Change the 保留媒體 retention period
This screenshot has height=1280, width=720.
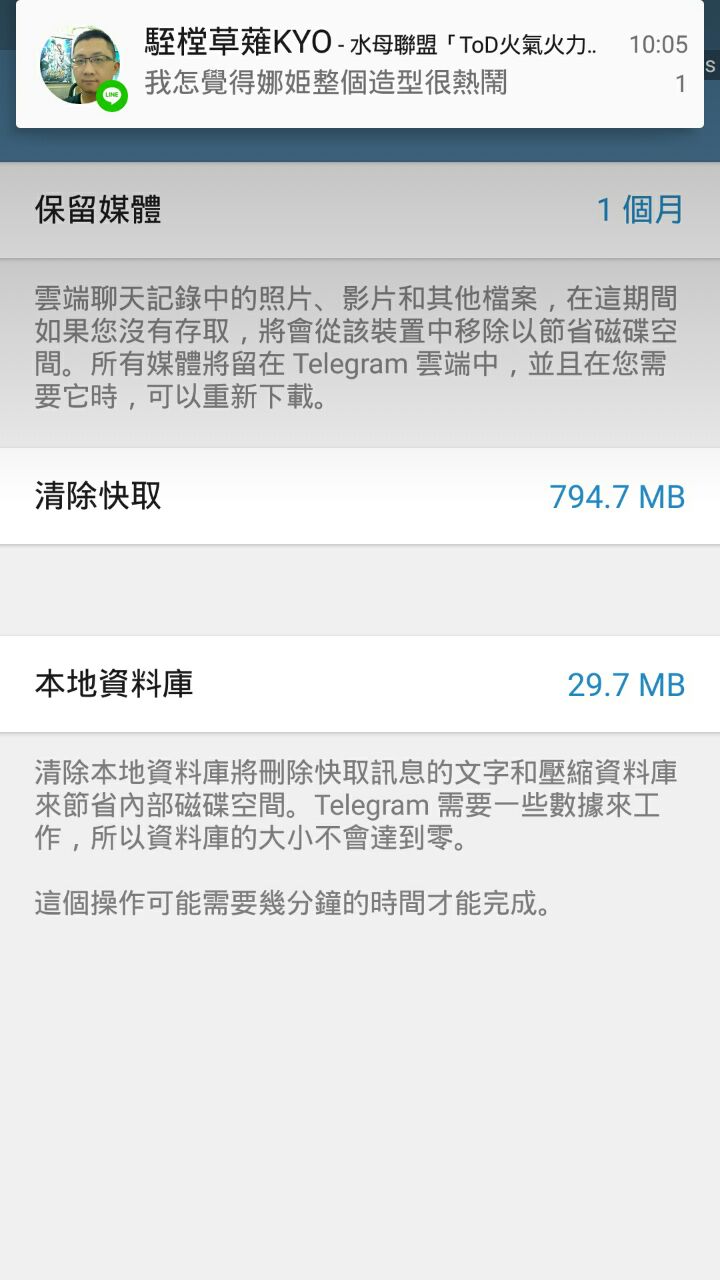coord(360,210)
